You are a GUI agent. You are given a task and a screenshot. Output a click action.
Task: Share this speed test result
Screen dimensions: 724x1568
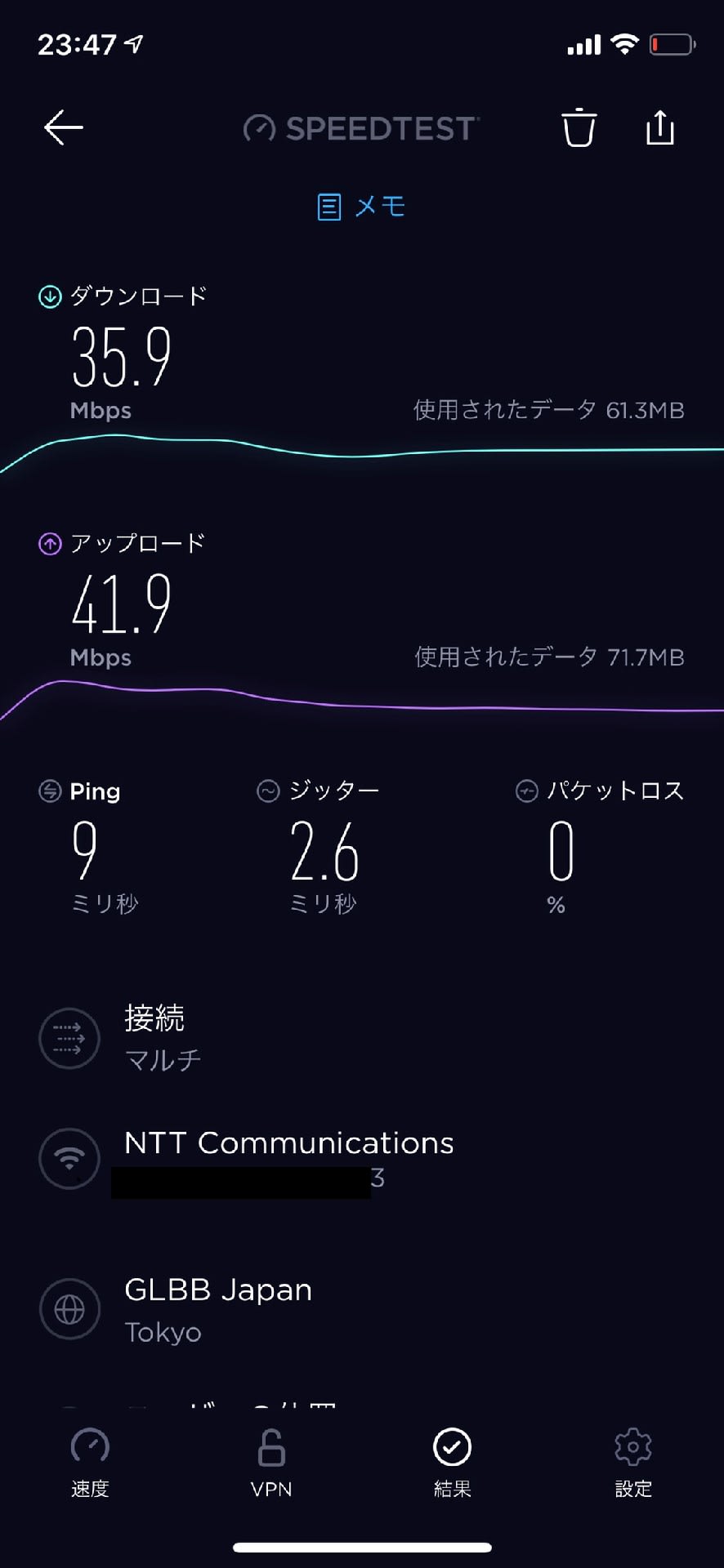(x=659, y=127)
